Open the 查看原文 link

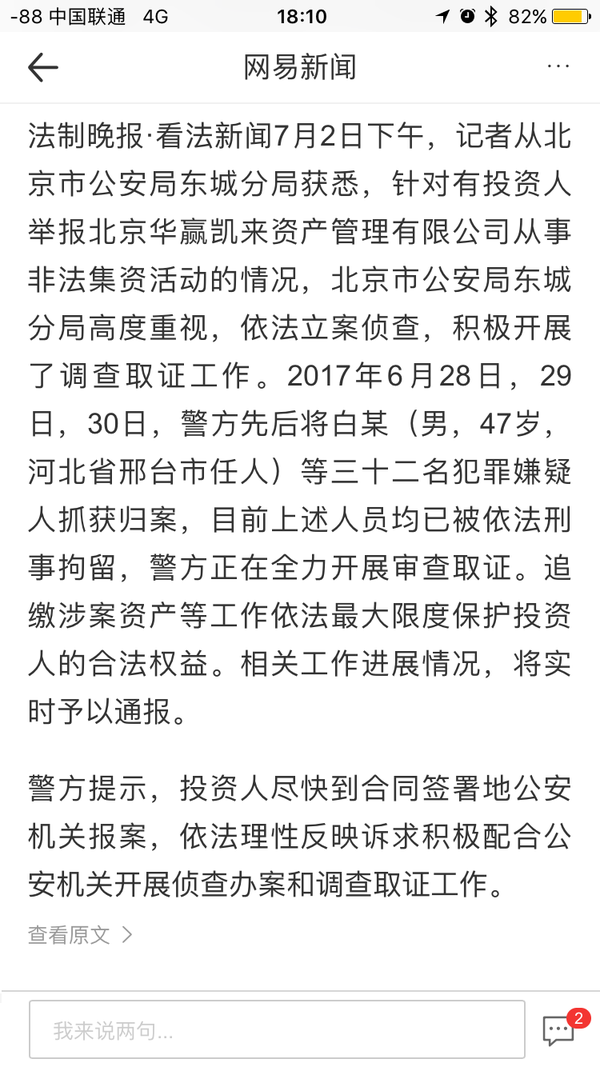tap(80, 934)
